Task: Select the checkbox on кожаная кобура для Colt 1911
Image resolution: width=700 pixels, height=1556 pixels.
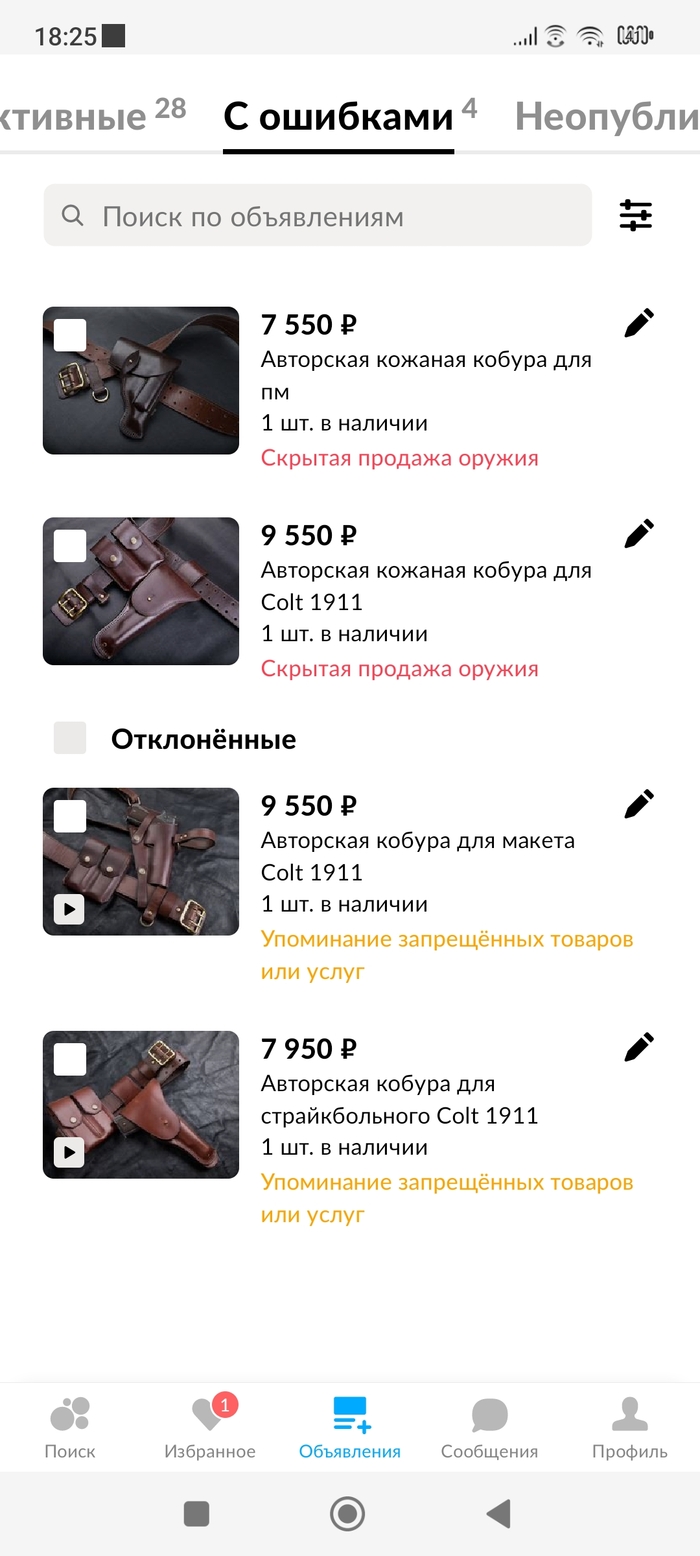Action: point(70,546)
